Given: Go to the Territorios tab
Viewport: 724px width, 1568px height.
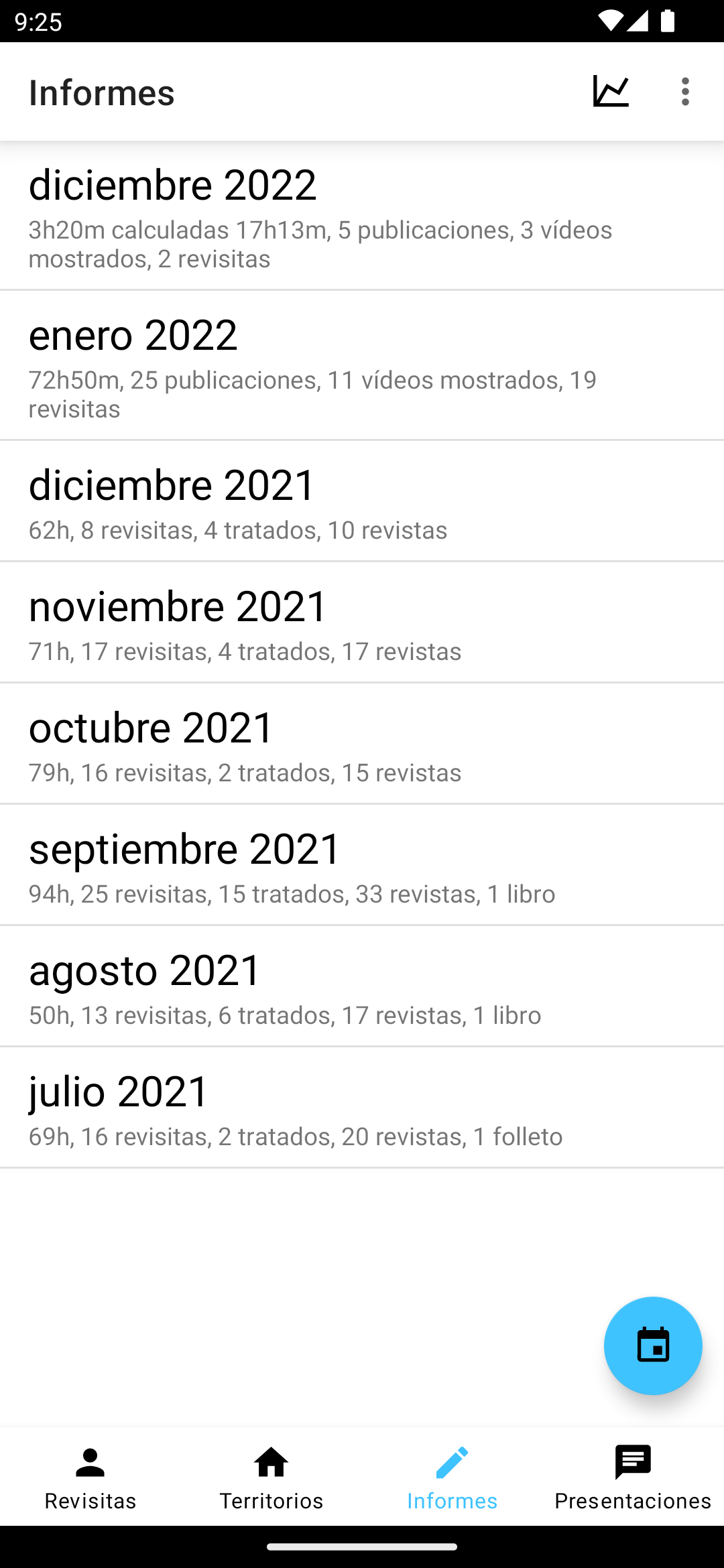Looking at the screenshot, I should [271, 1477].
